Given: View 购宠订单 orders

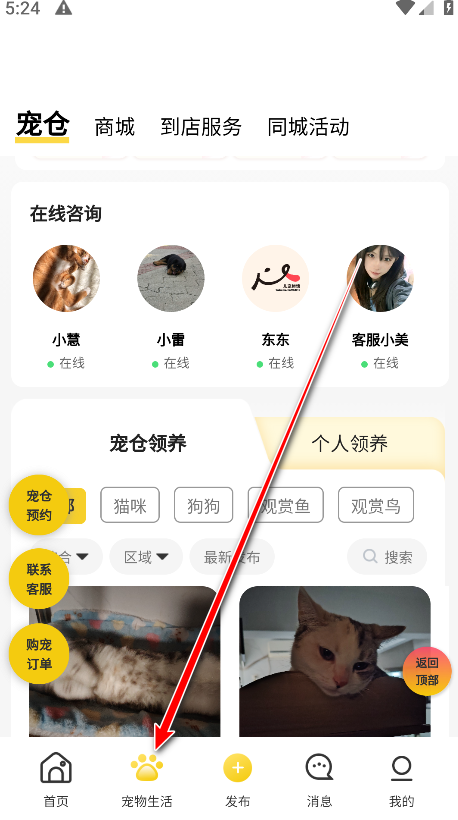Looking at the screenshot, I should [39, 654].
